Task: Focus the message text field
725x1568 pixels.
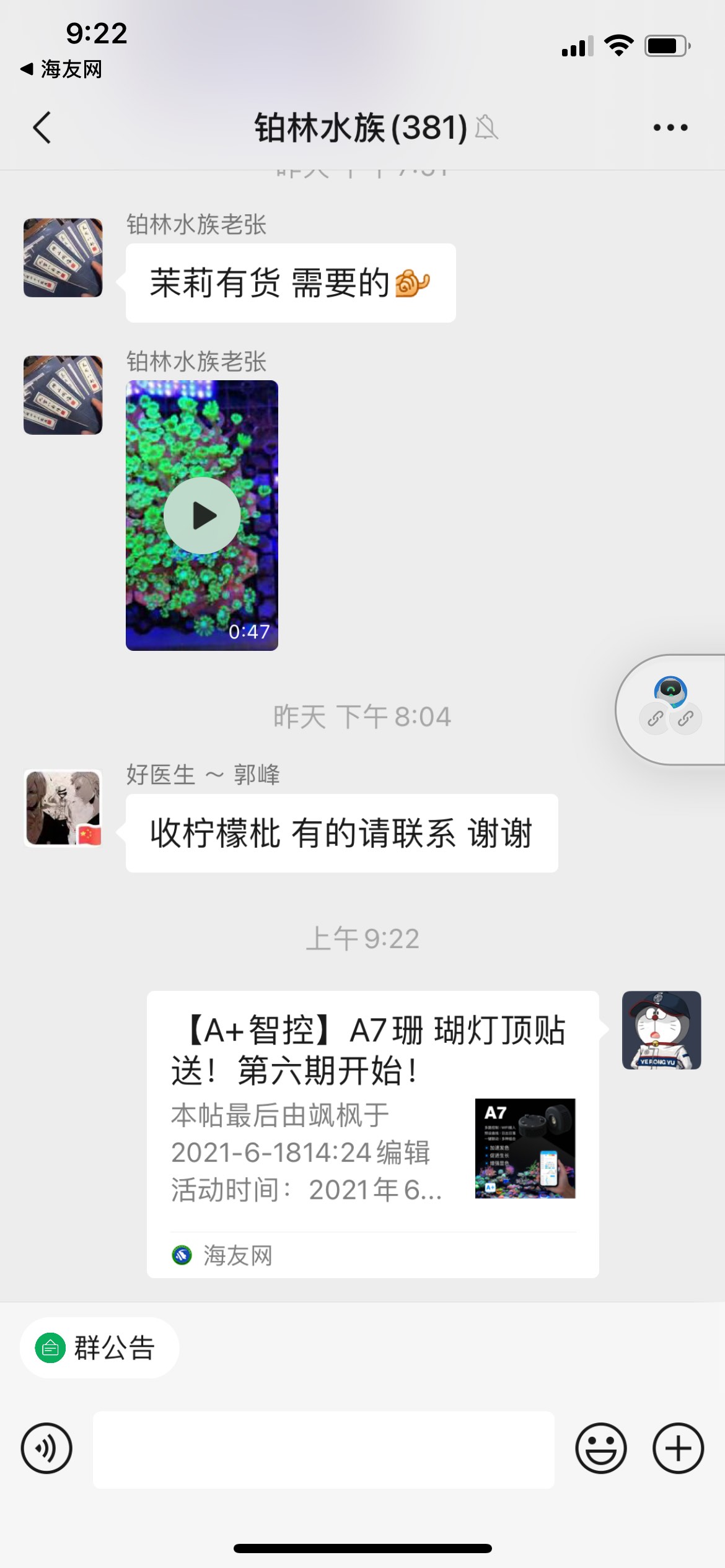Action: 323,1449
